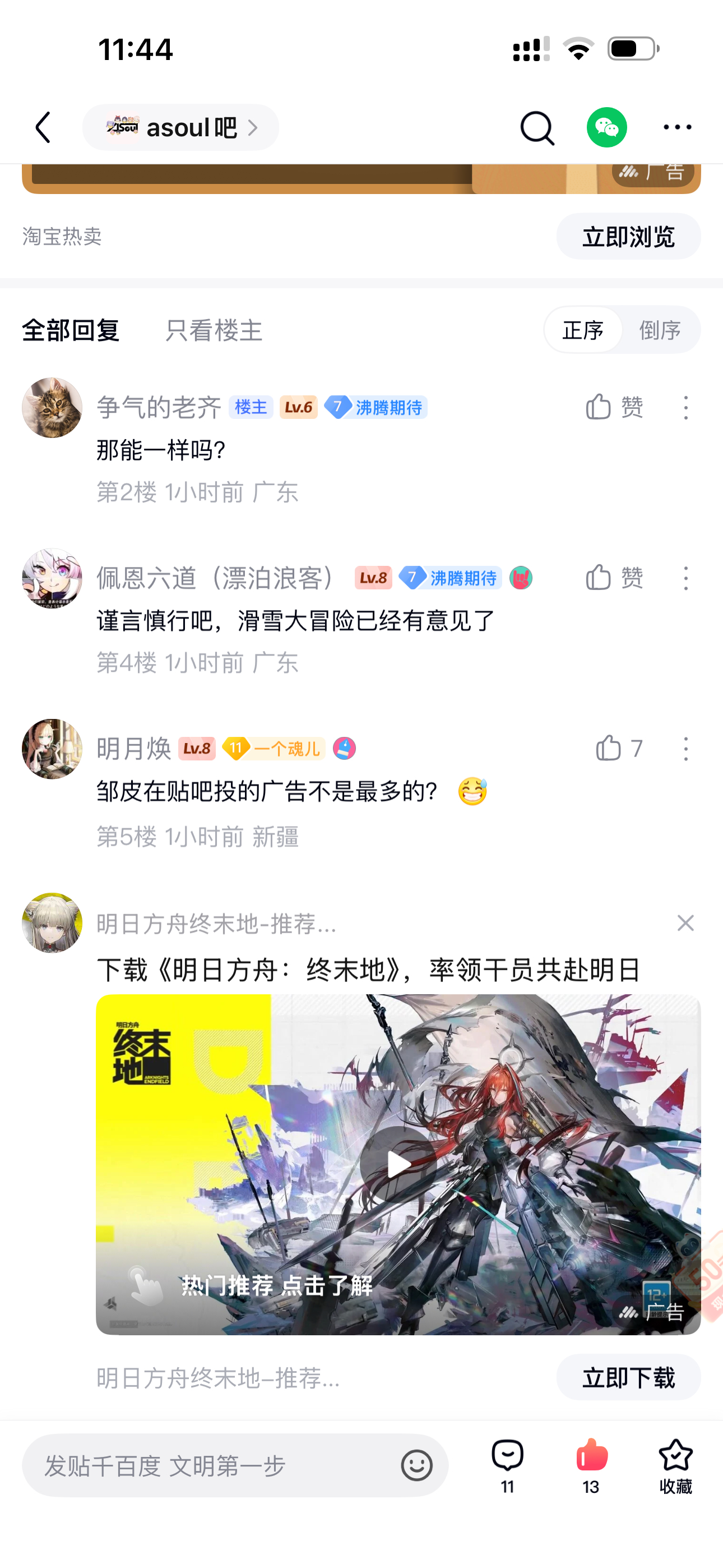Viewport: 723px width, 1568px height.
Task: Go back to previous page
Action: (x=43, y=127)
